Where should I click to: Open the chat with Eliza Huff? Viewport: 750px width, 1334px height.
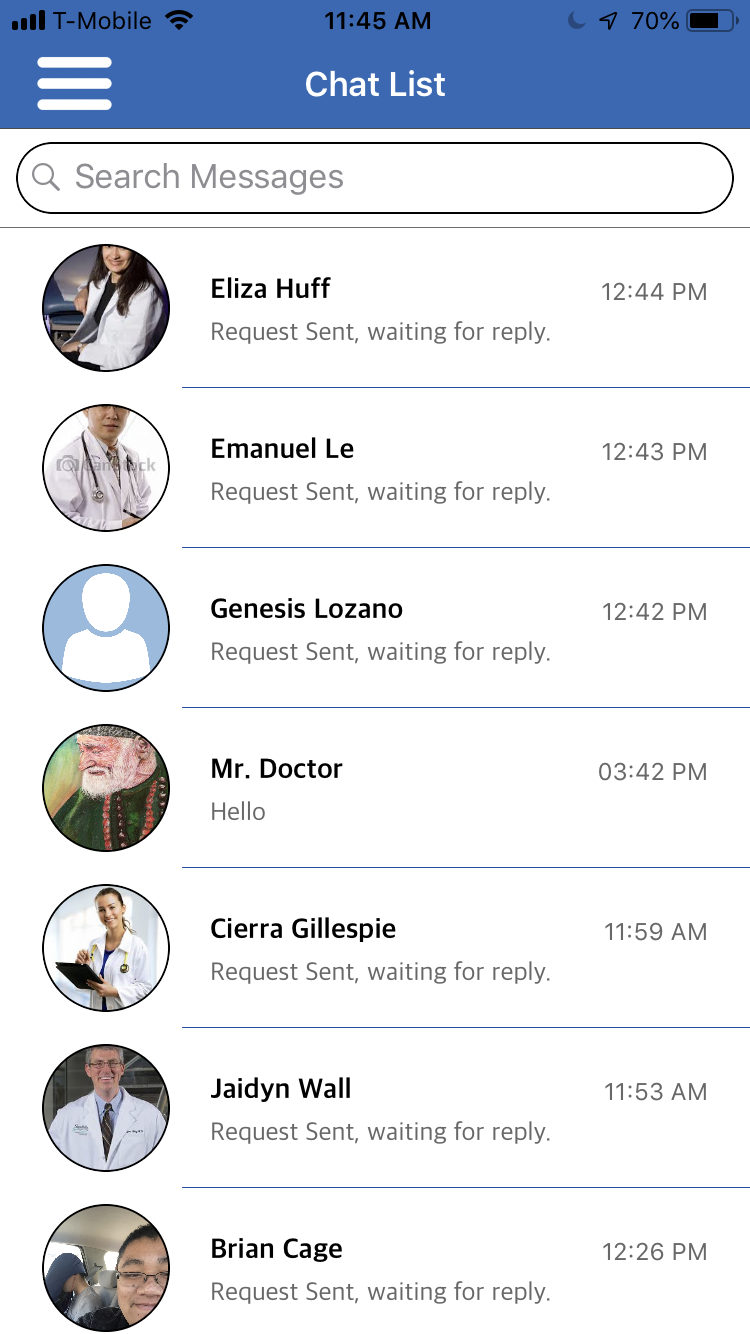click(x=375, y=308)
